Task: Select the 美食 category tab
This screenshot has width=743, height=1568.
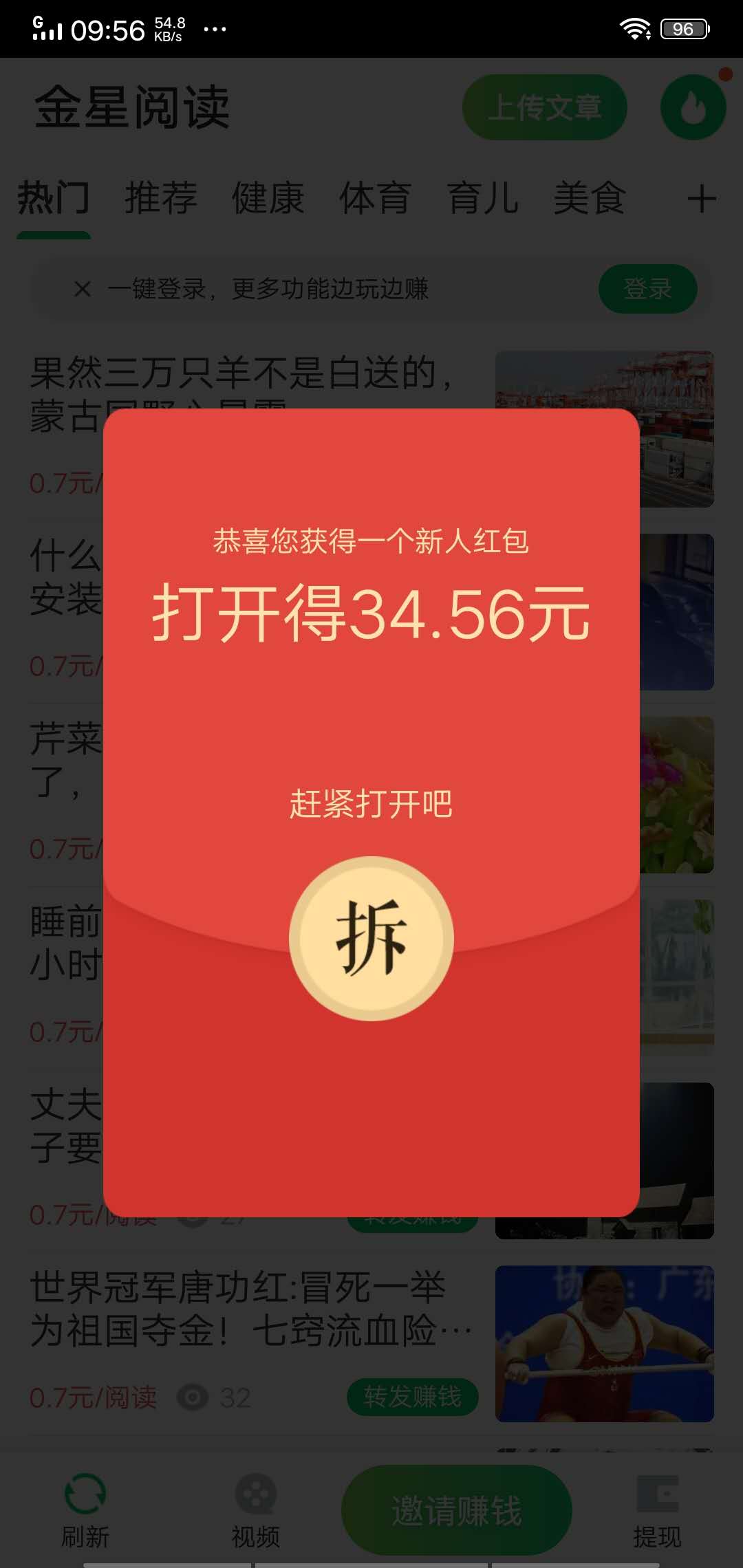Action: tap(590, 198)
